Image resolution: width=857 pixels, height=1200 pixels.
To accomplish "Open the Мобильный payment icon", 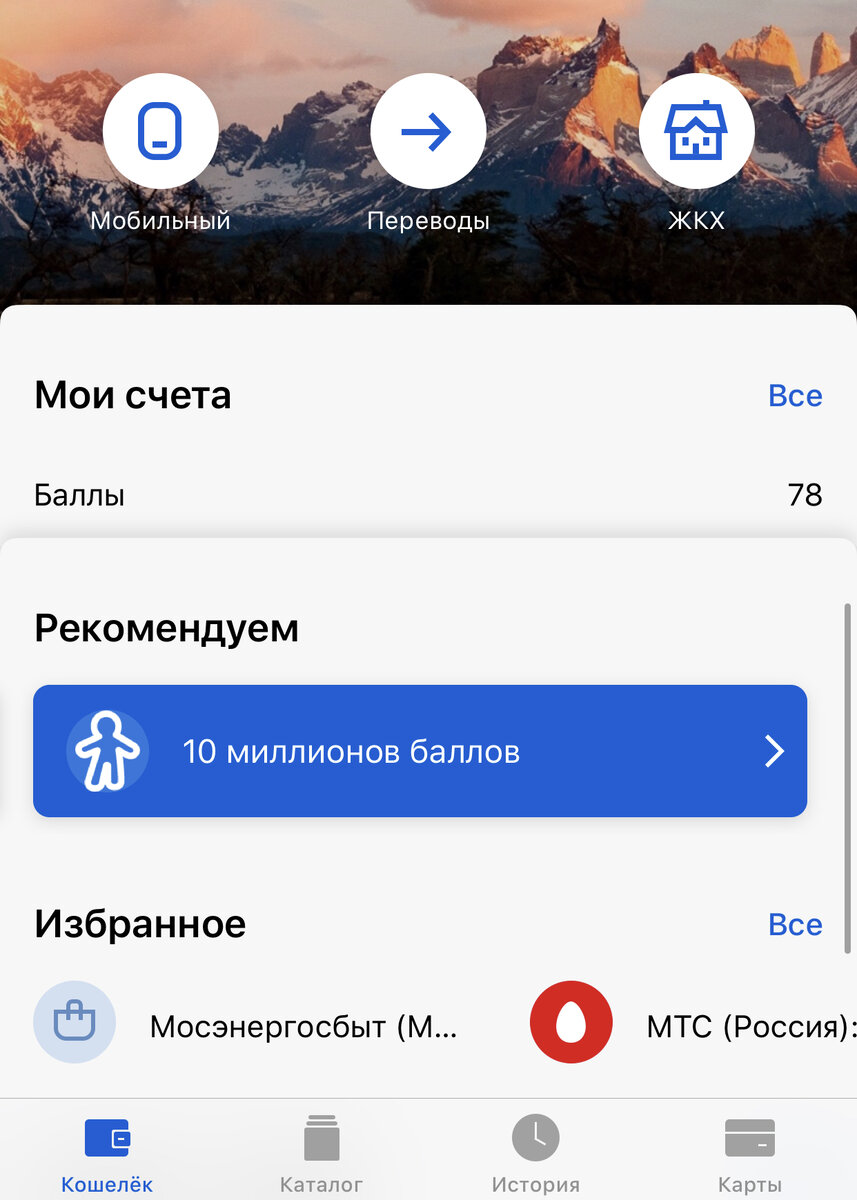I will (160, 131).
